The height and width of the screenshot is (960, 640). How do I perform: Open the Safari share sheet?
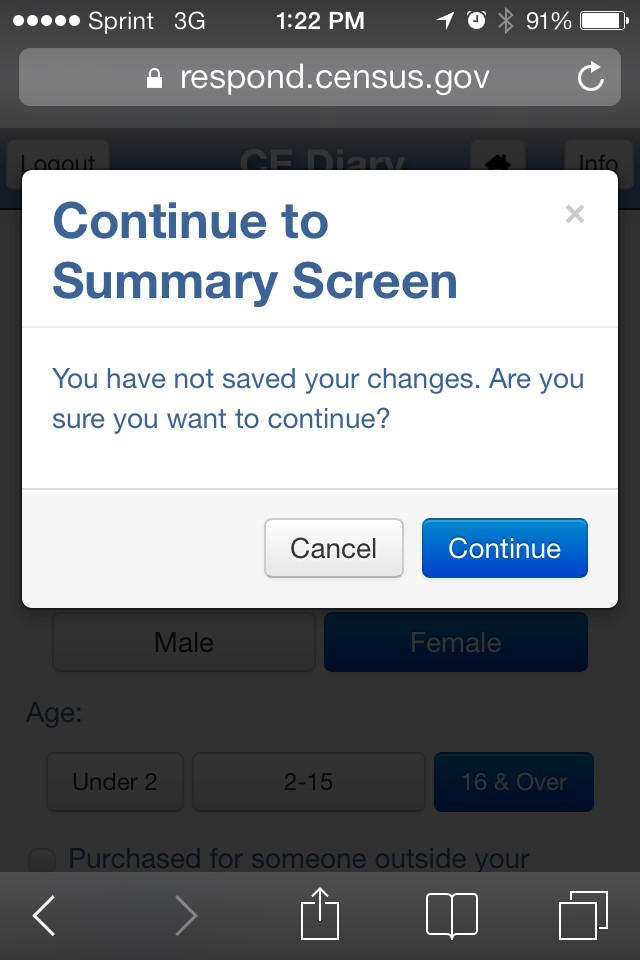pyautogui.click(x=321, y=915)
